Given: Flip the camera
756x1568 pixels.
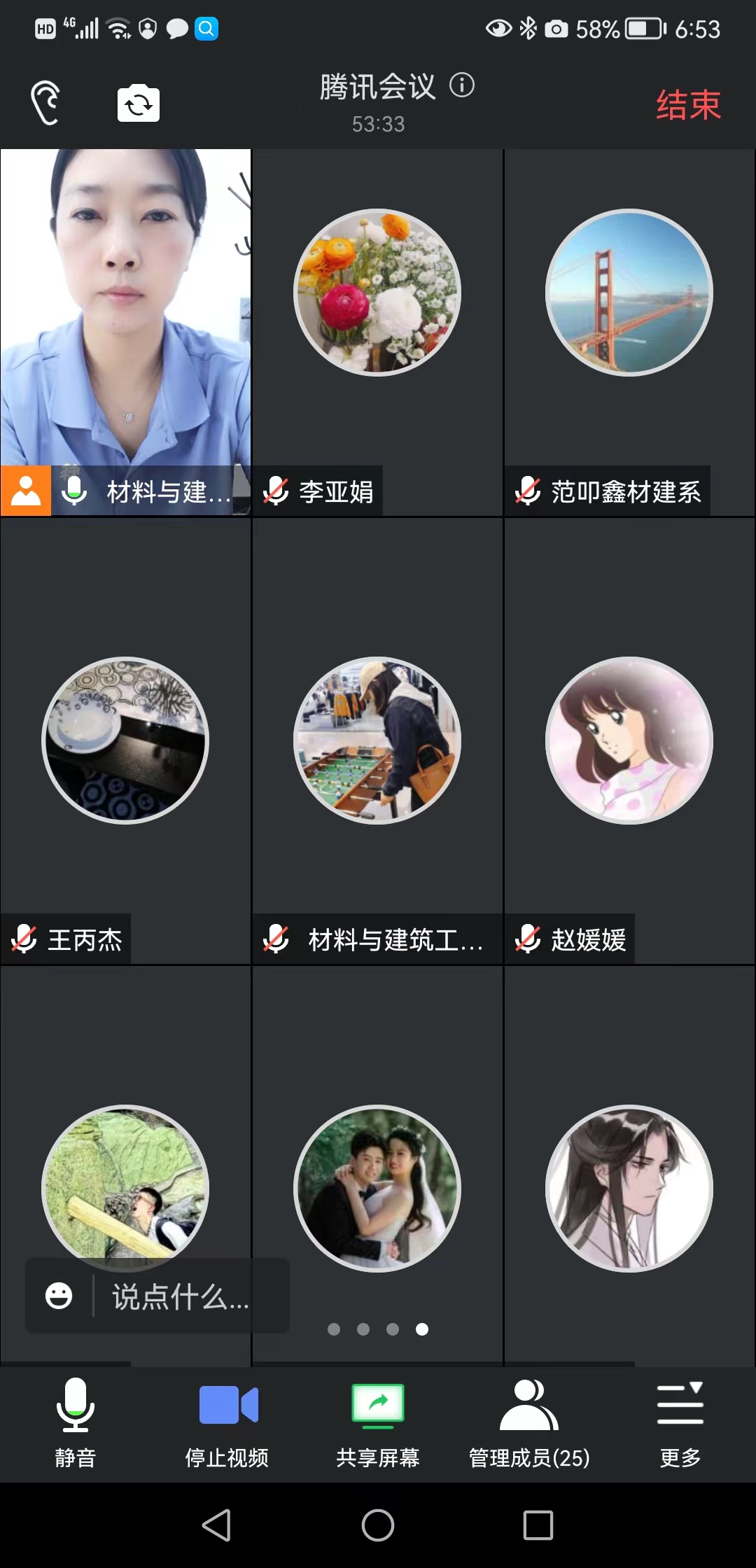Looking at the screenshot, I should tap(139, 104).
